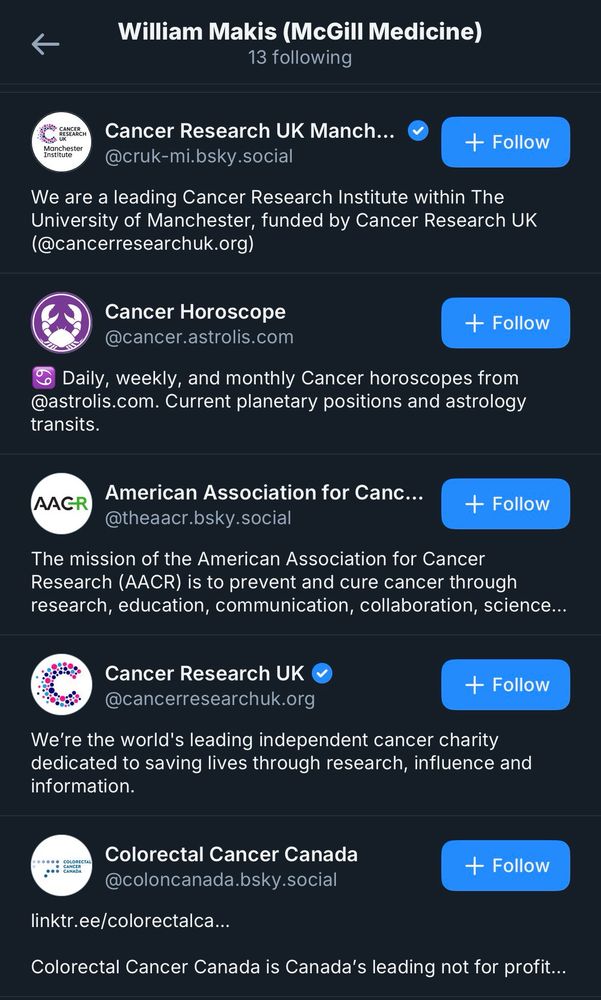601x1000 pixels.
Task: Open the Cancer Horoscope profile
Action: (195, 312)
